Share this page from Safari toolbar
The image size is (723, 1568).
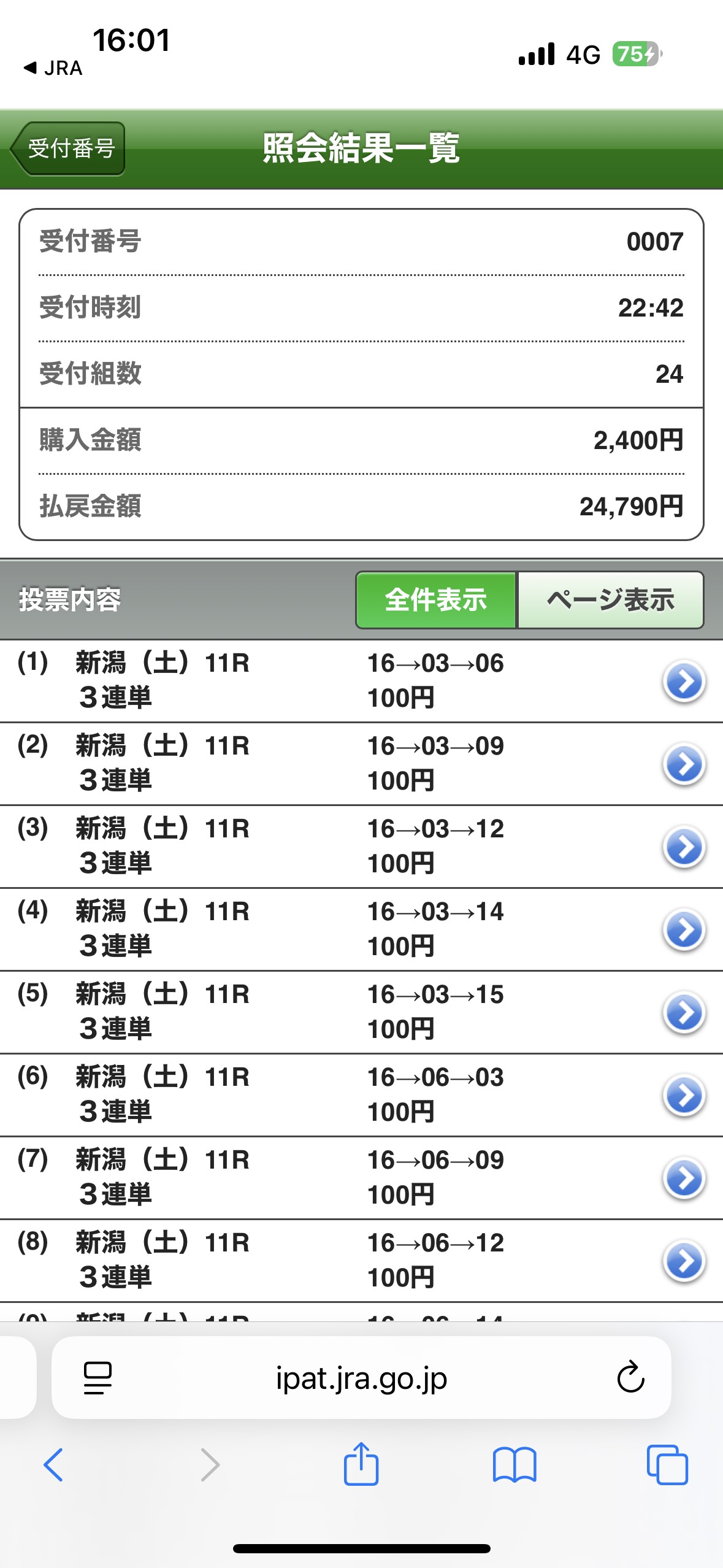coord(361,1464)
